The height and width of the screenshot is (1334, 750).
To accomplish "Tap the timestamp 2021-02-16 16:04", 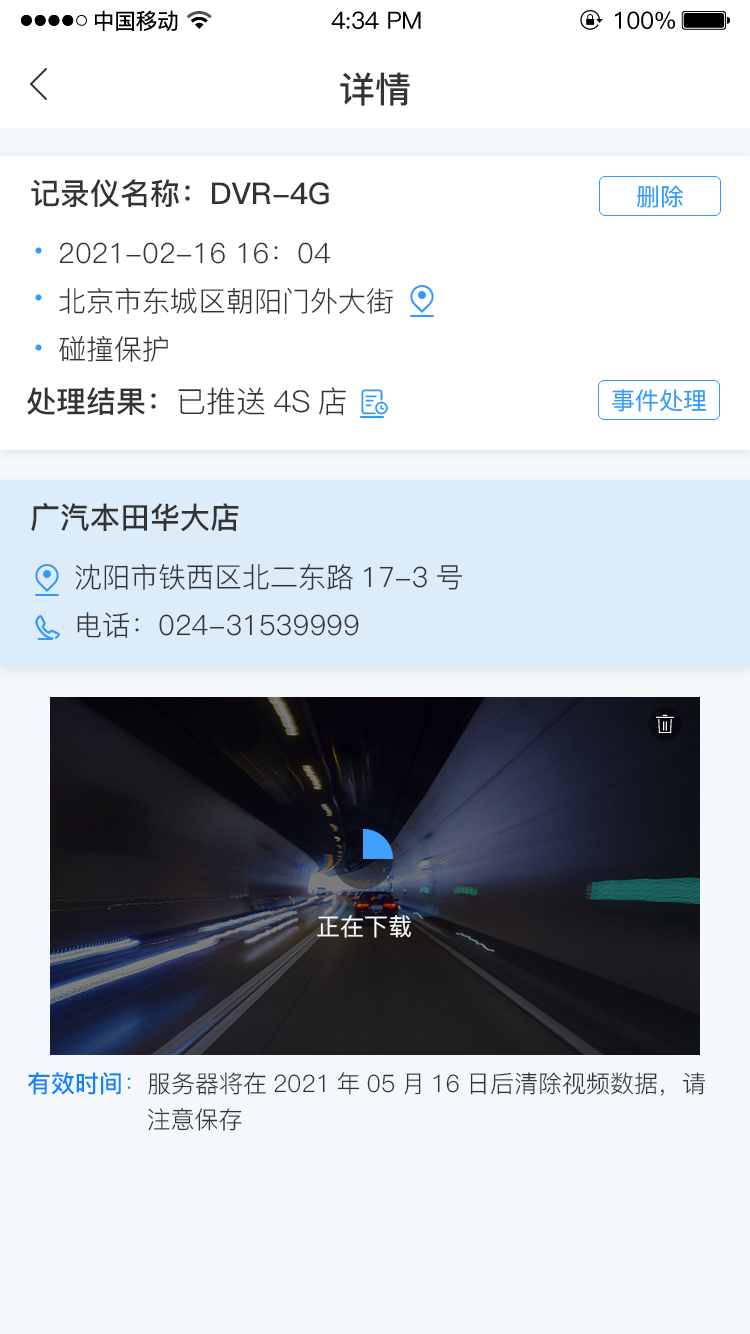I will point(195,252).
